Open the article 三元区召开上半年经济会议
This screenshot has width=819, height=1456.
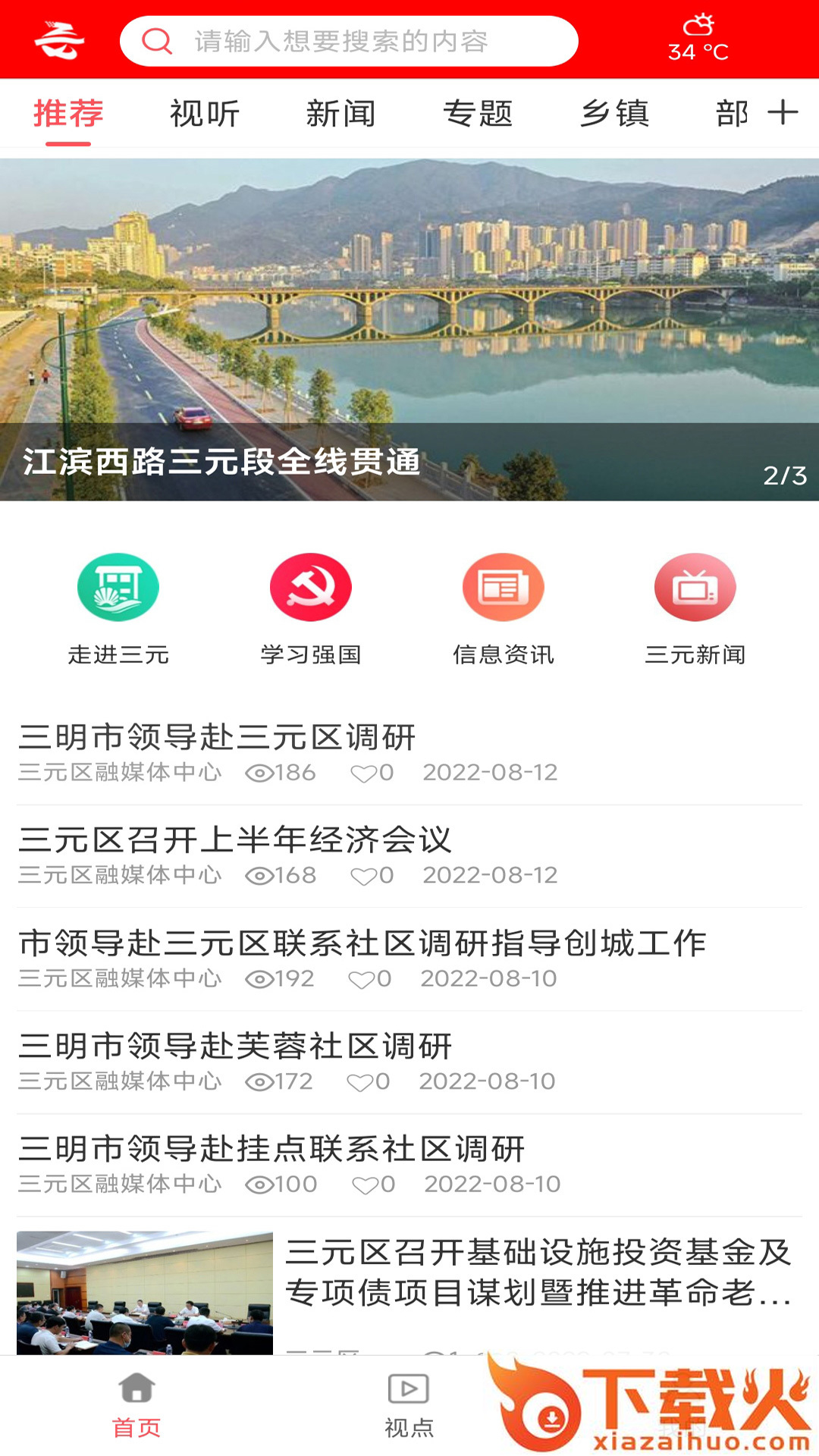[235, 840]
